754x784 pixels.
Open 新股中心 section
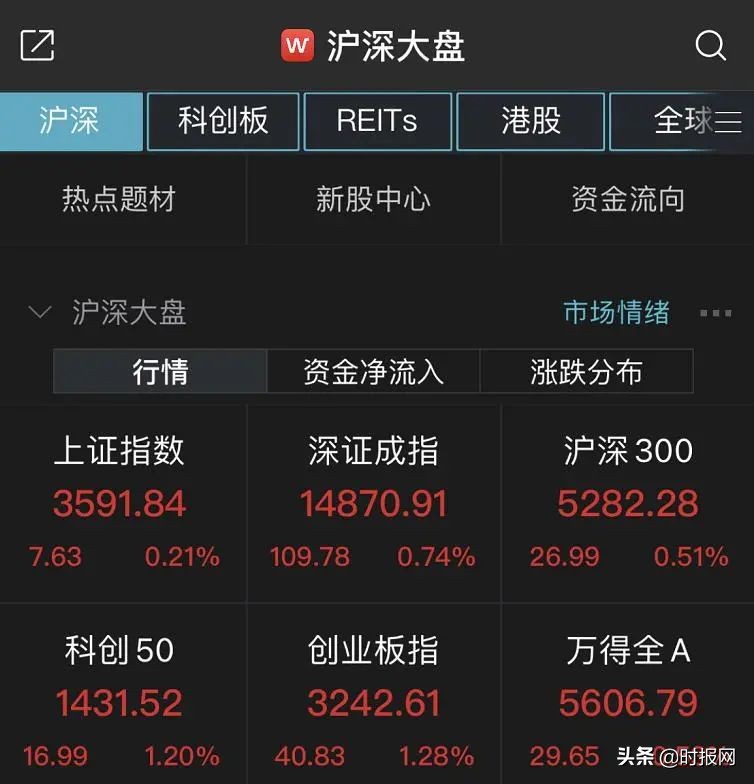click(x=371, y=199)
